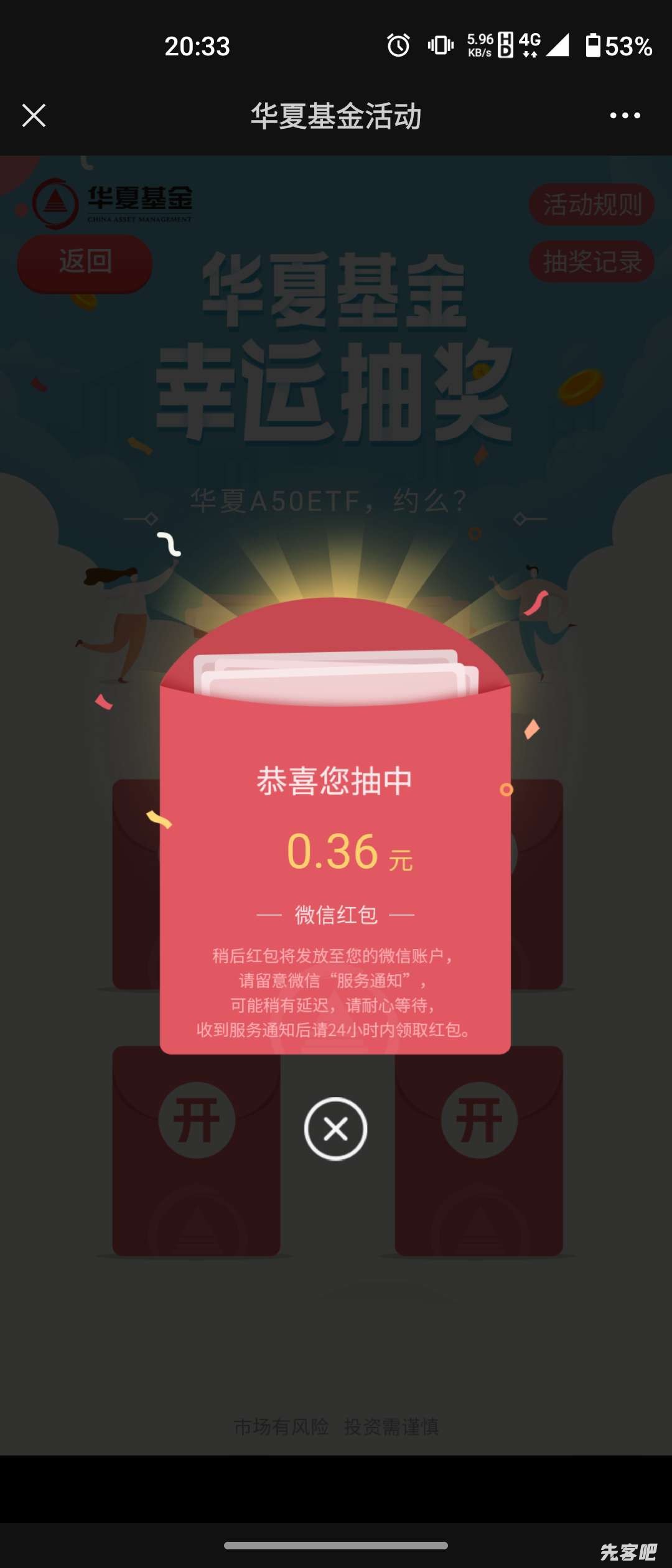The image size is (672, 1568).
Task: Close the 华夏基金活动 webview page
Action: [34, 115]
